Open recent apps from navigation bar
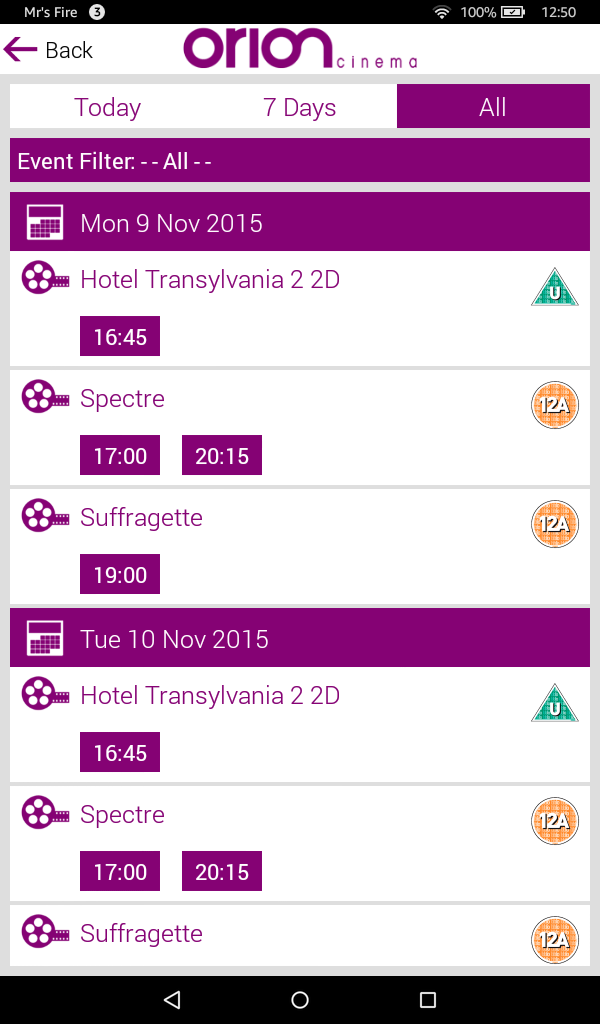The image size is (600, 1024). point(428,1000)
